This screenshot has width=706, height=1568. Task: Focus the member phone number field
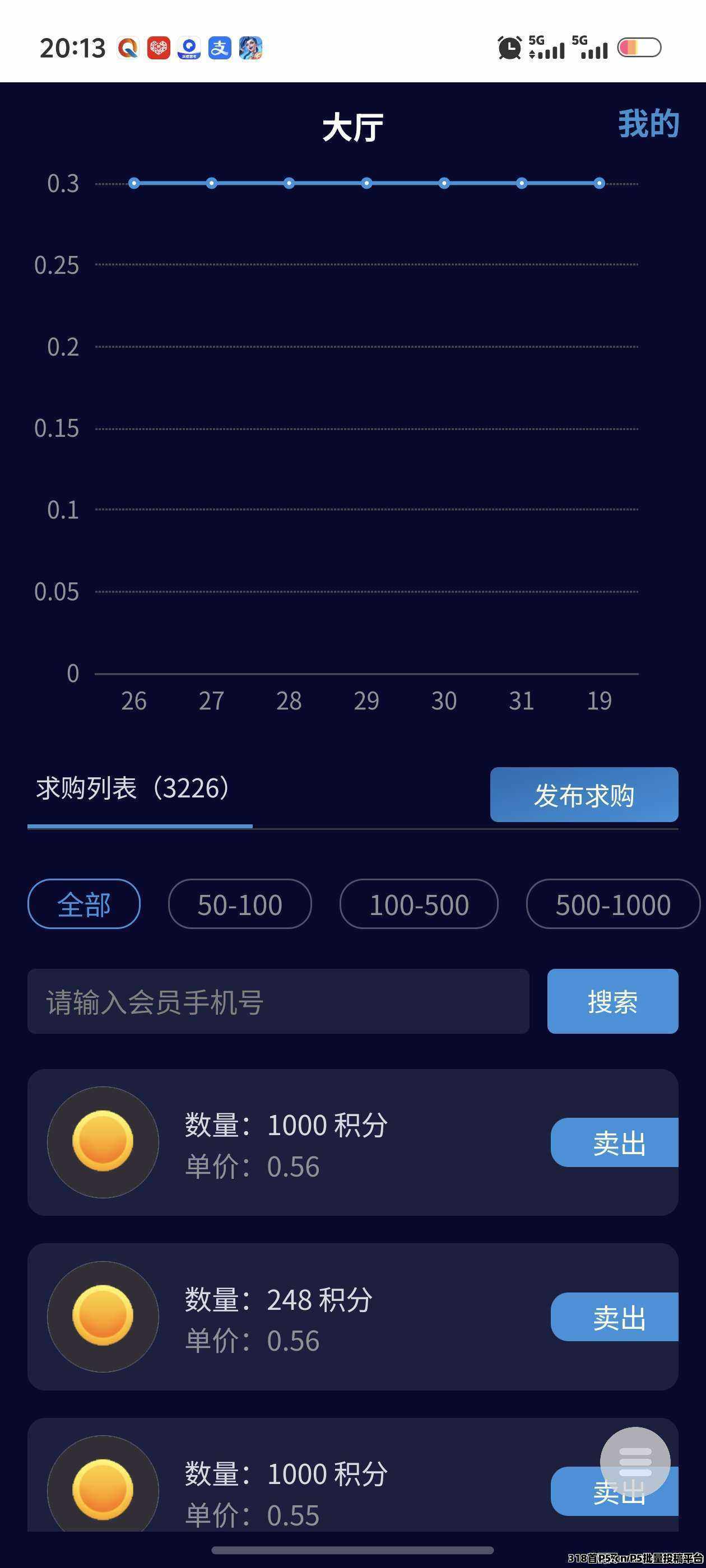pos(278,1001)
